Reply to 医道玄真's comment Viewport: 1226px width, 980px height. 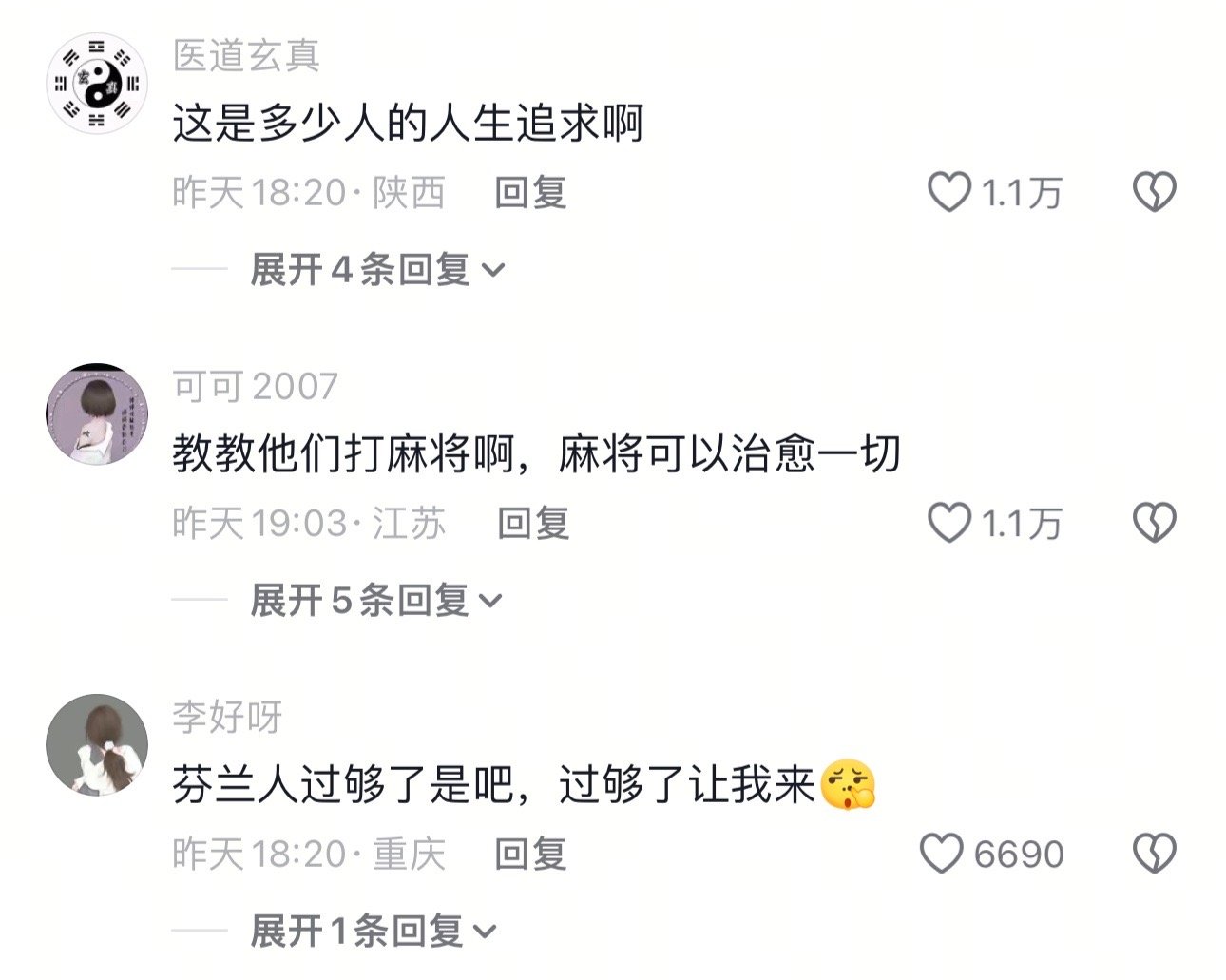(530, 193)
